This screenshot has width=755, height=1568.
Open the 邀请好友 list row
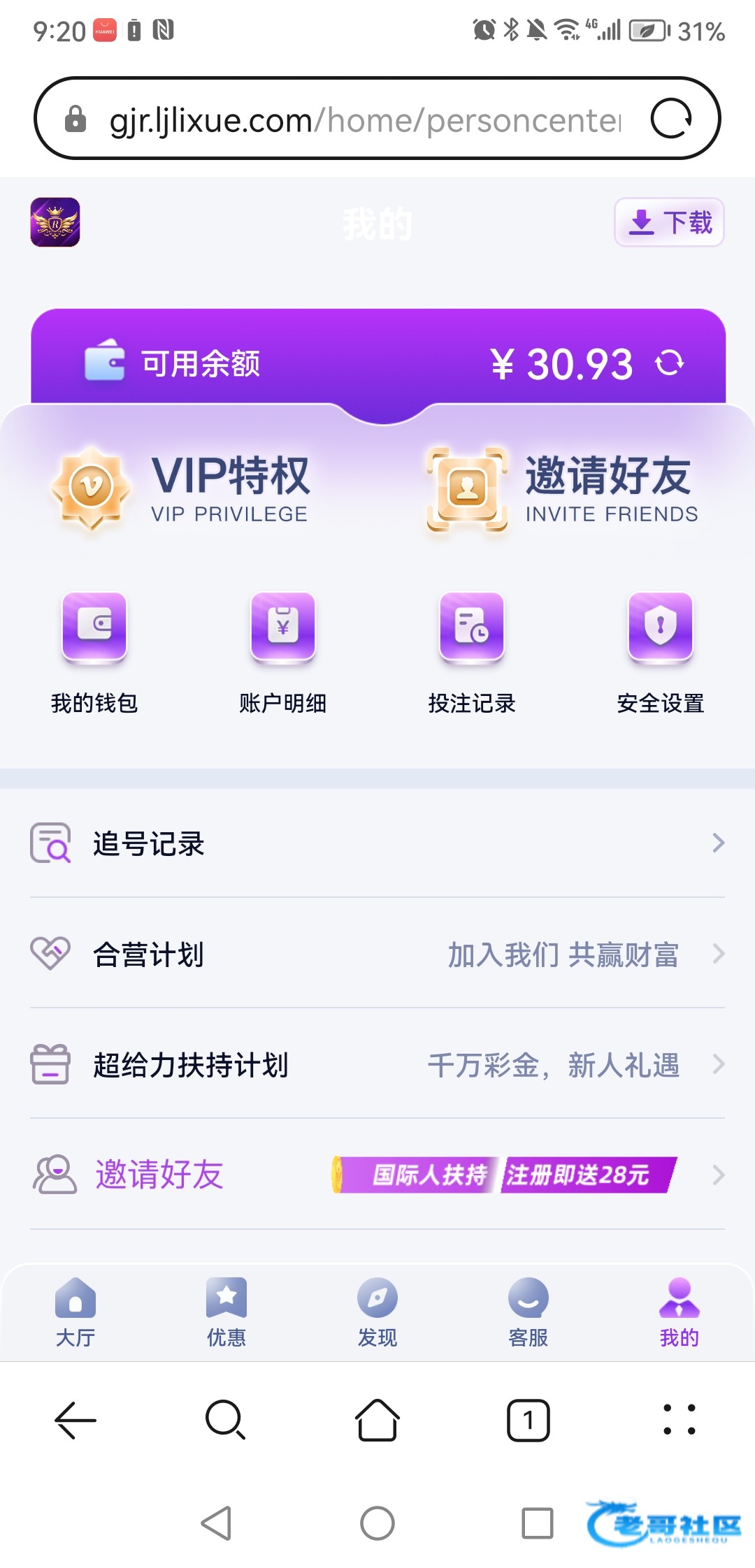377,1175
